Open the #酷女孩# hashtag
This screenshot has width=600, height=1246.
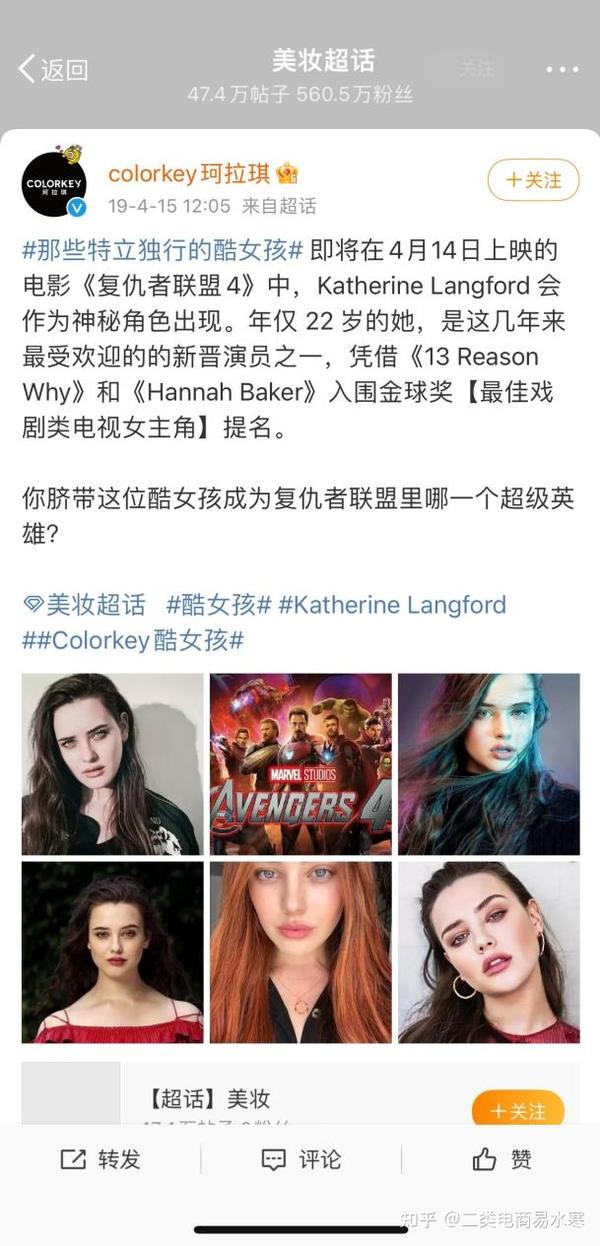[x=219, y=604]
